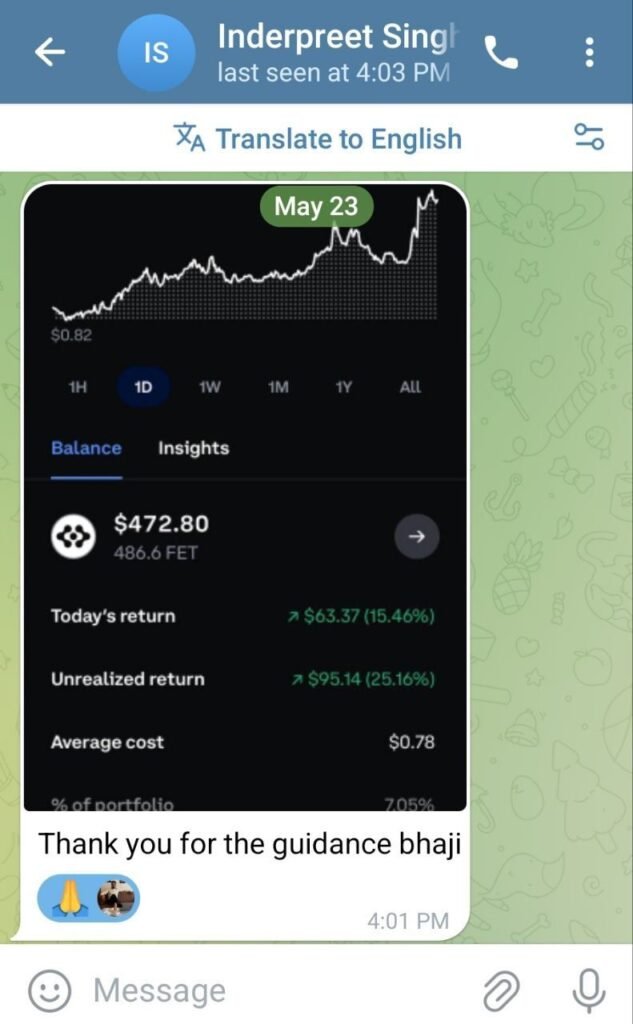Screen dimensions: 633x1024
Task: Open Inderpreet Singh's profile info
Action: pos(333,52)
